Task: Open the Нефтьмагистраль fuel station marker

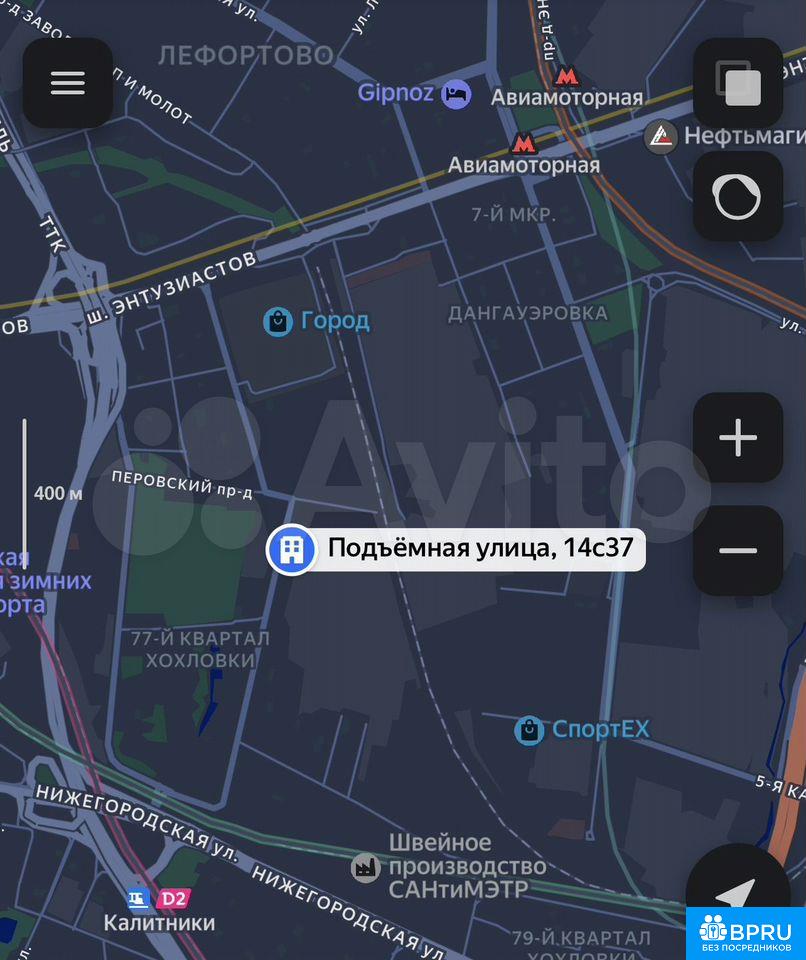Action: [660, 135]
